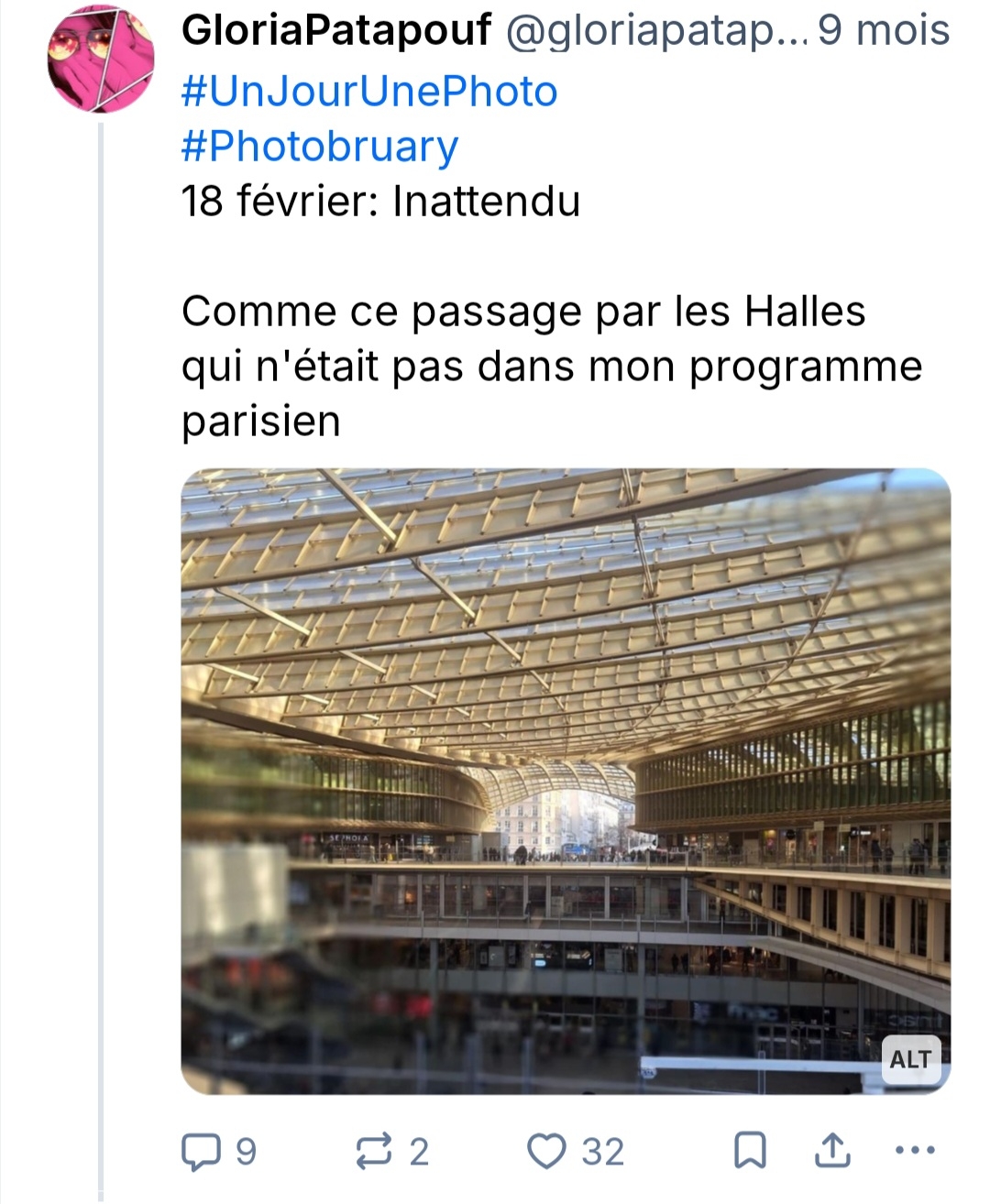Viewport: 990px width, 1204px height.
Task: Open the #Photobruary hashtag
Action: tap(320, 147)
